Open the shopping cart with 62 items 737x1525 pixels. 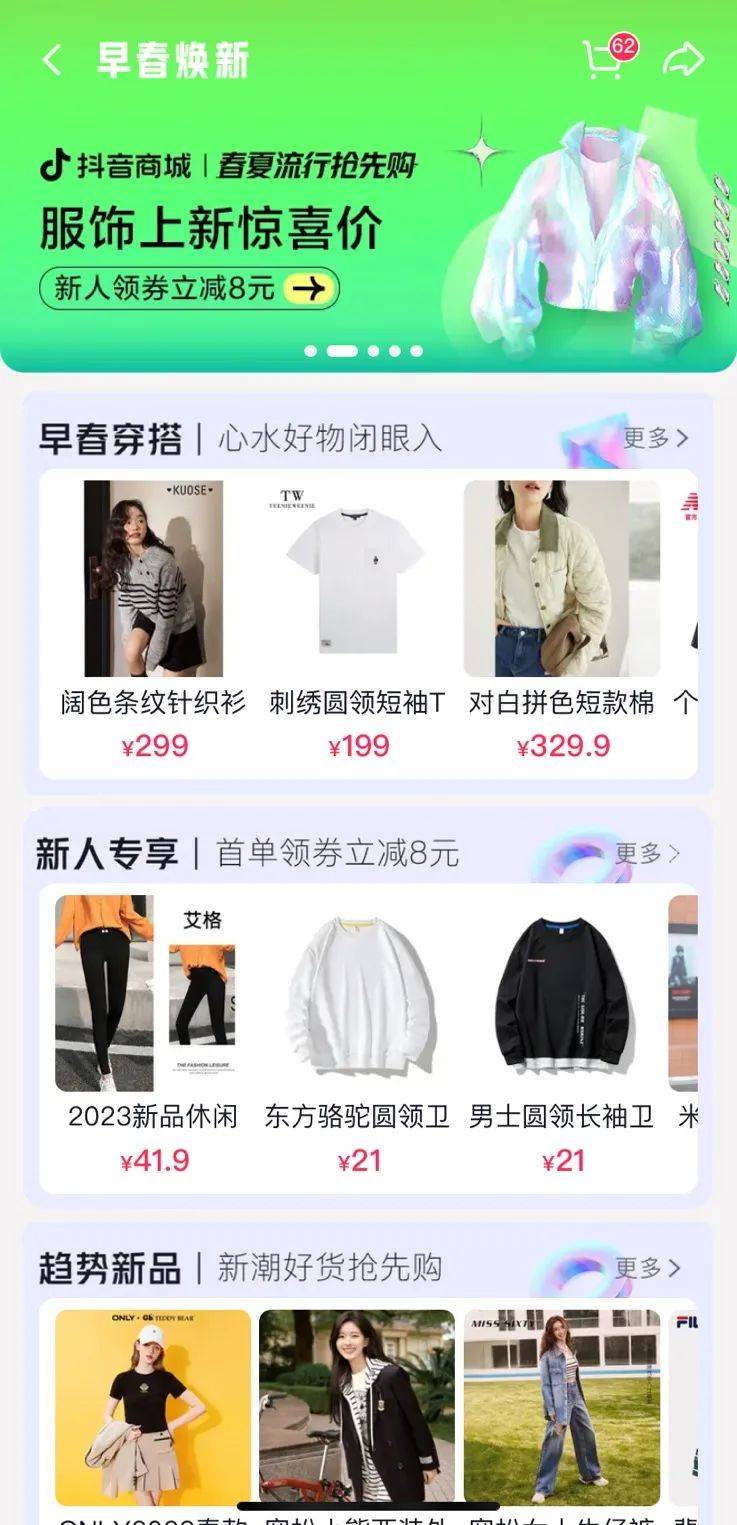coord(604,60)
